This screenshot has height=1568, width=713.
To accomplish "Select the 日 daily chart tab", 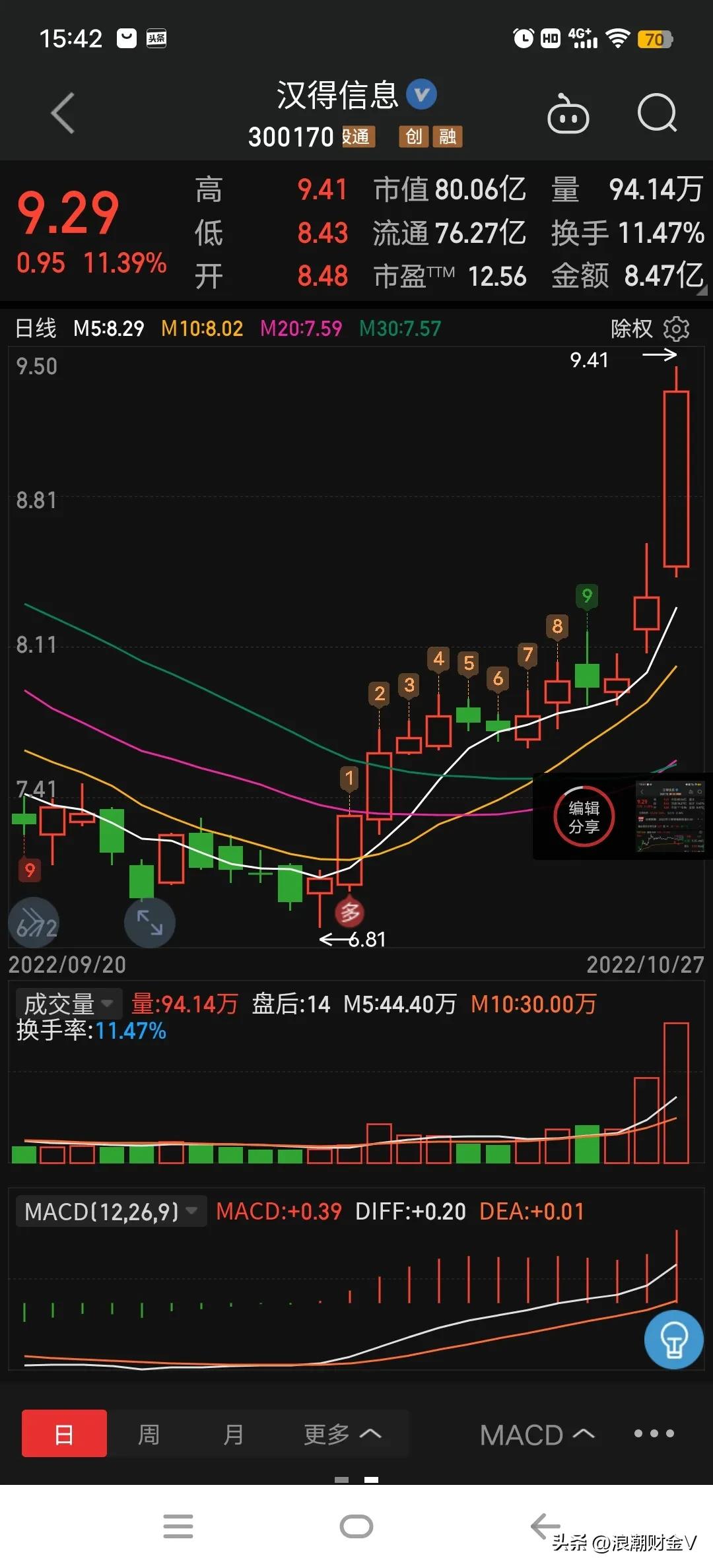I will [63, 1434].
